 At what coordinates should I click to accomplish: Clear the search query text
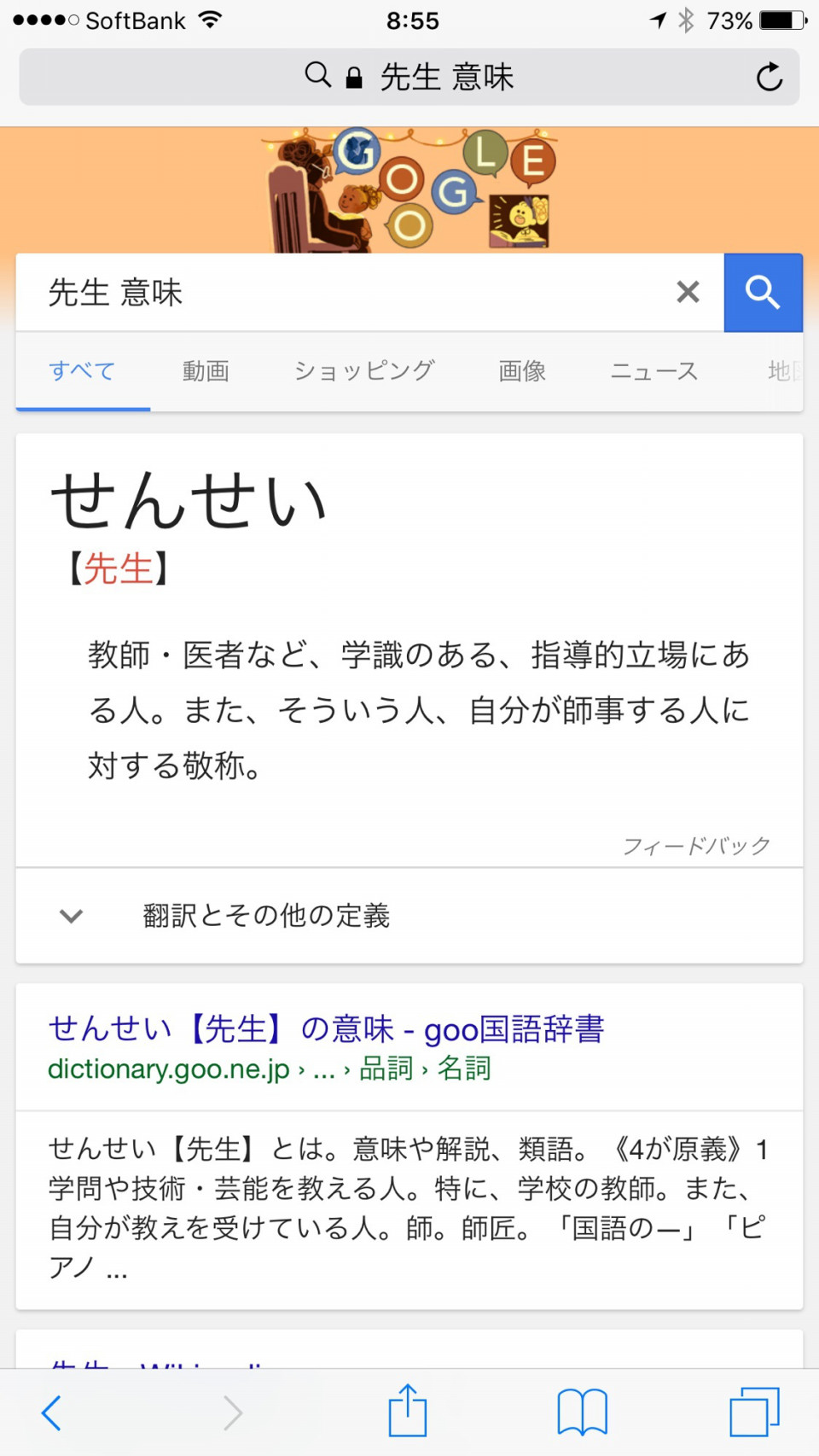[x=688, y=293]
